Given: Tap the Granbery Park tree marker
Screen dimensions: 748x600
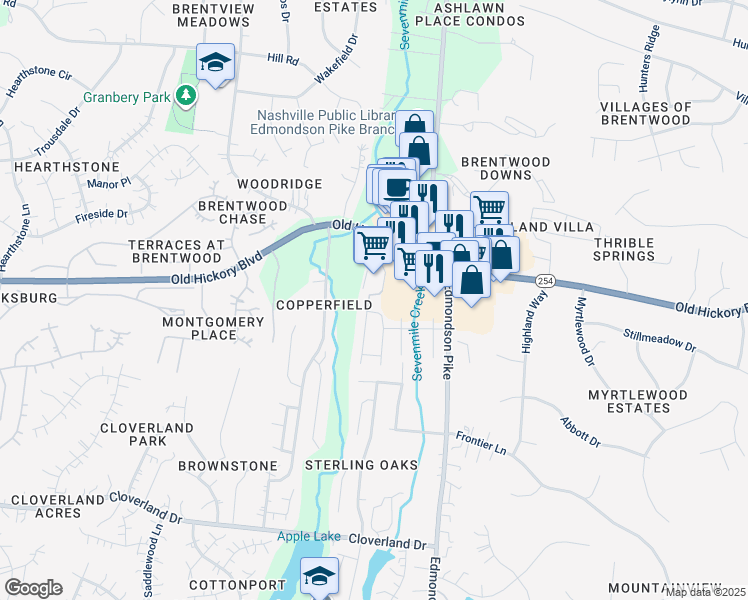Looking at the screenshot, I should [184, 95].
